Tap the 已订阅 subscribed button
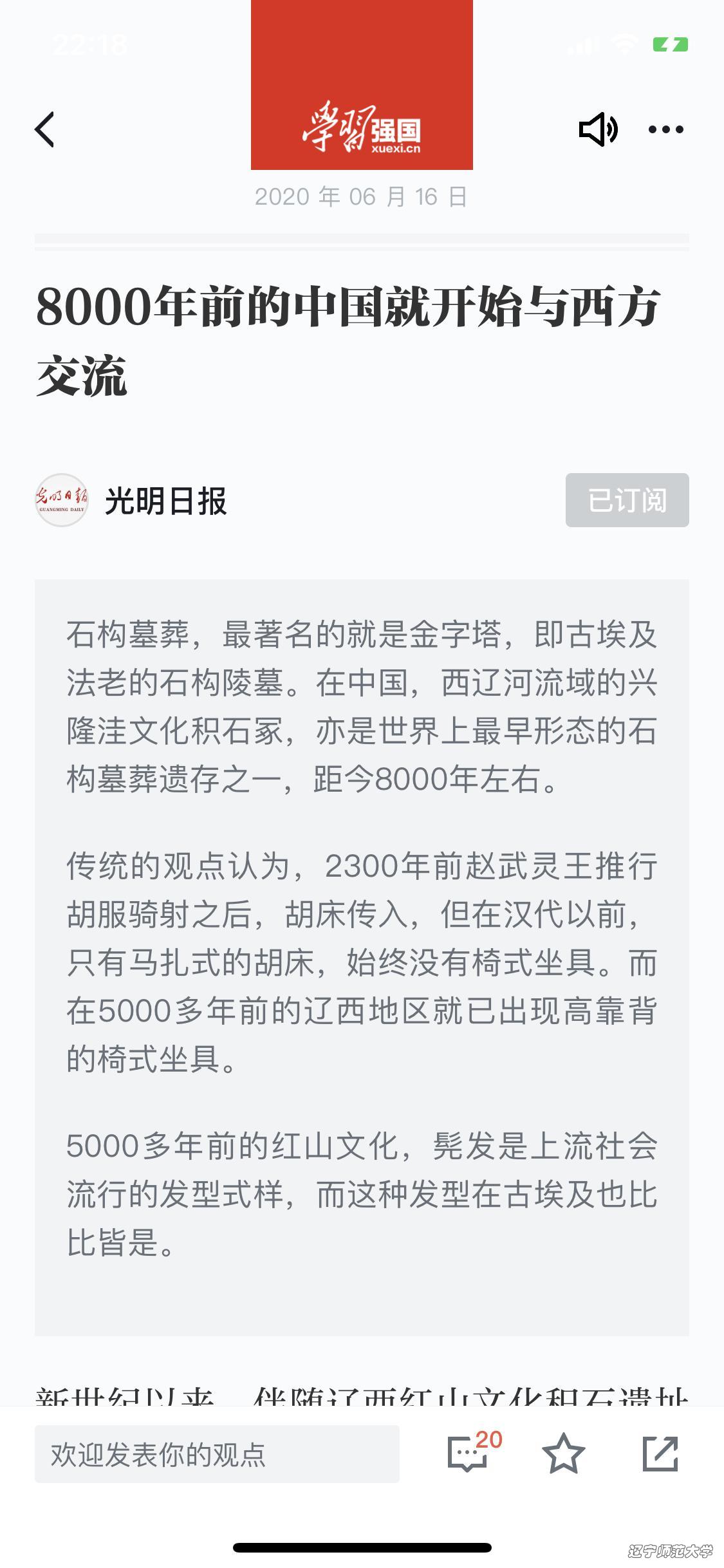The height and width of the screenshot is (1568, 724). click(627, 500)
